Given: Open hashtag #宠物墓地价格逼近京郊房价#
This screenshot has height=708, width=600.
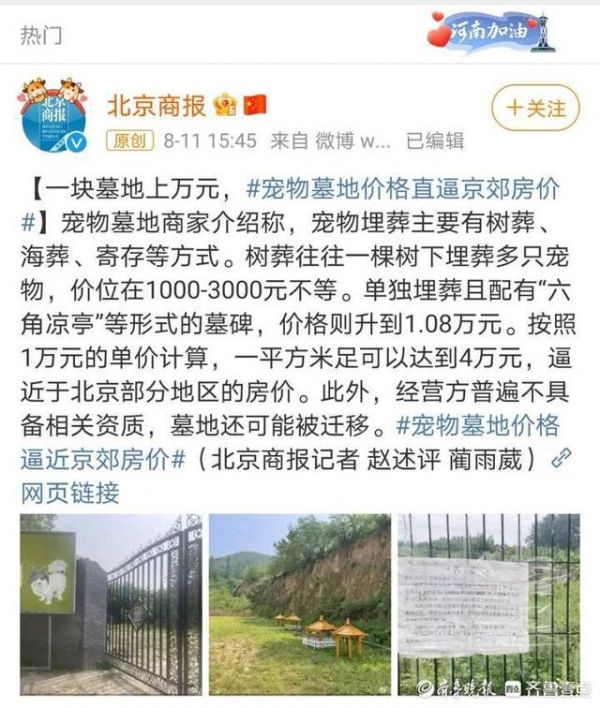Looking at the screenshot, I should coord(478,425).
